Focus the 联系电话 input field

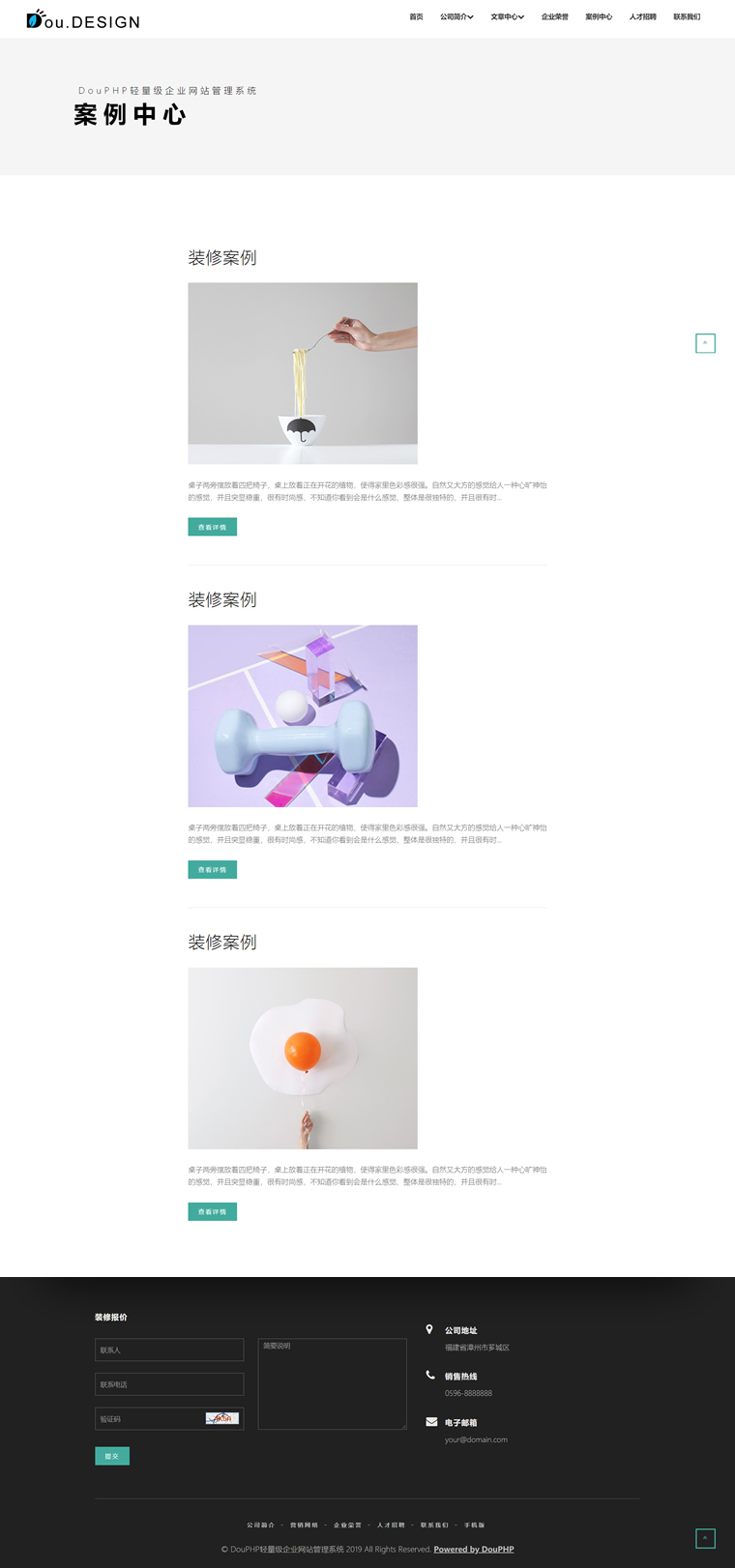click(x=169, y=1384)
